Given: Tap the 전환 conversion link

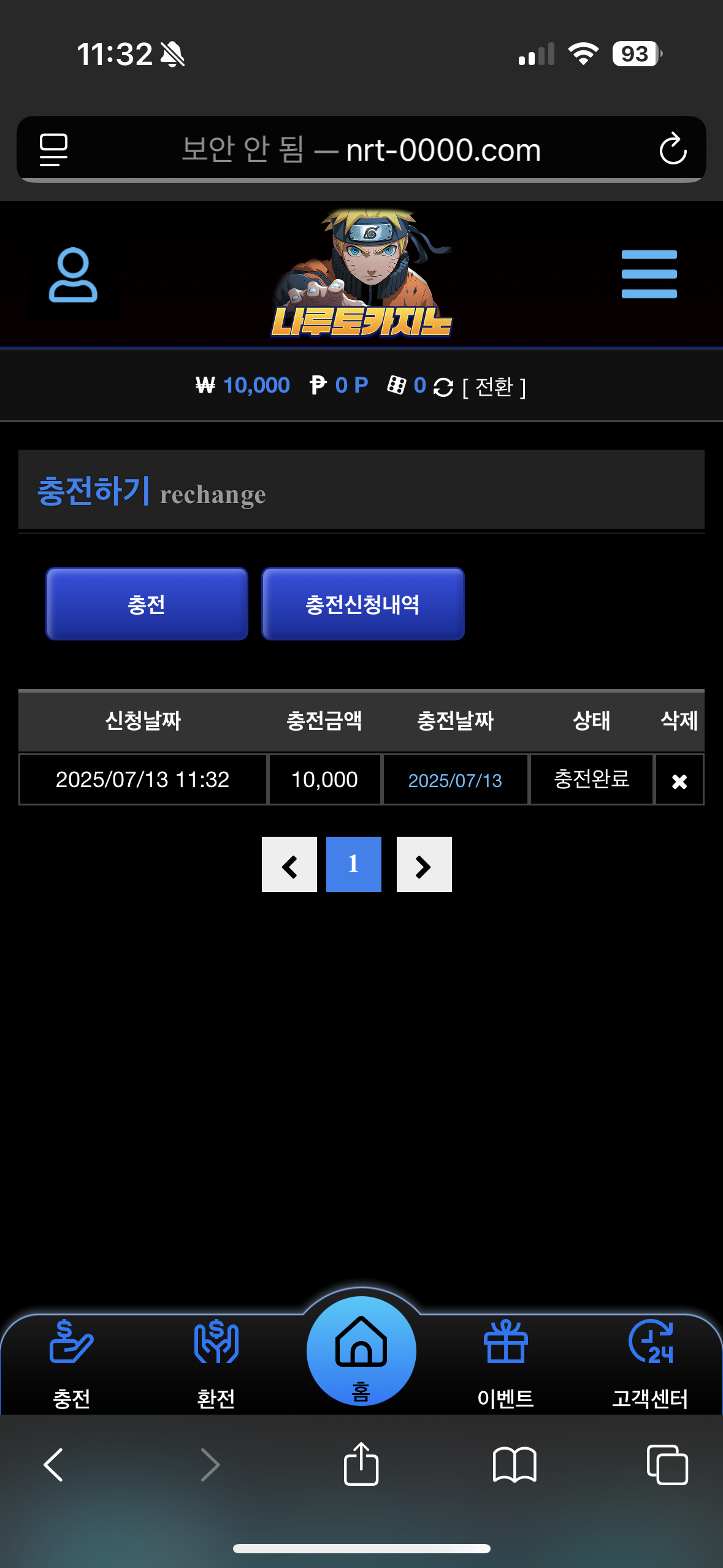Looking at the screenshot, I should 494,386.
